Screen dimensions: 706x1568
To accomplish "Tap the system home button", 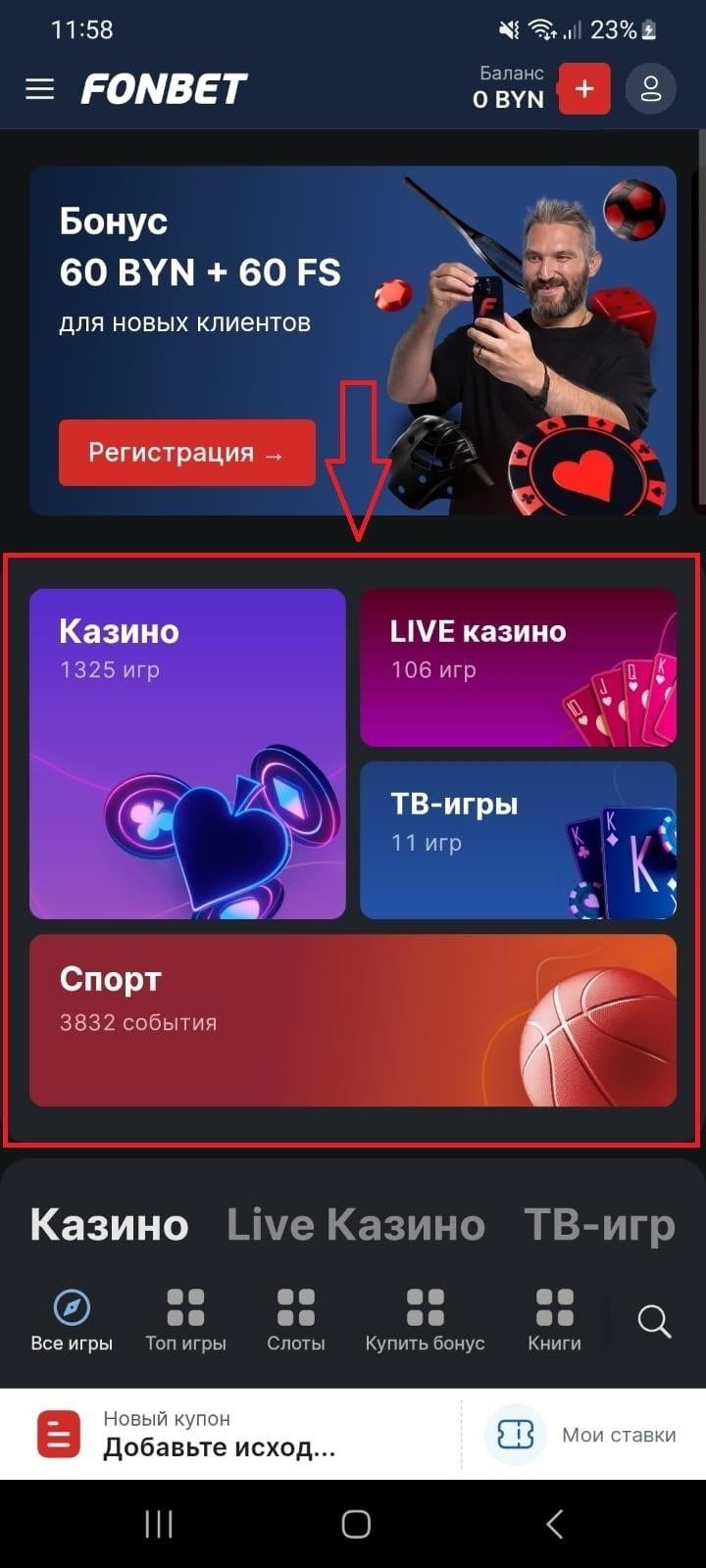I will (355, 1524).
